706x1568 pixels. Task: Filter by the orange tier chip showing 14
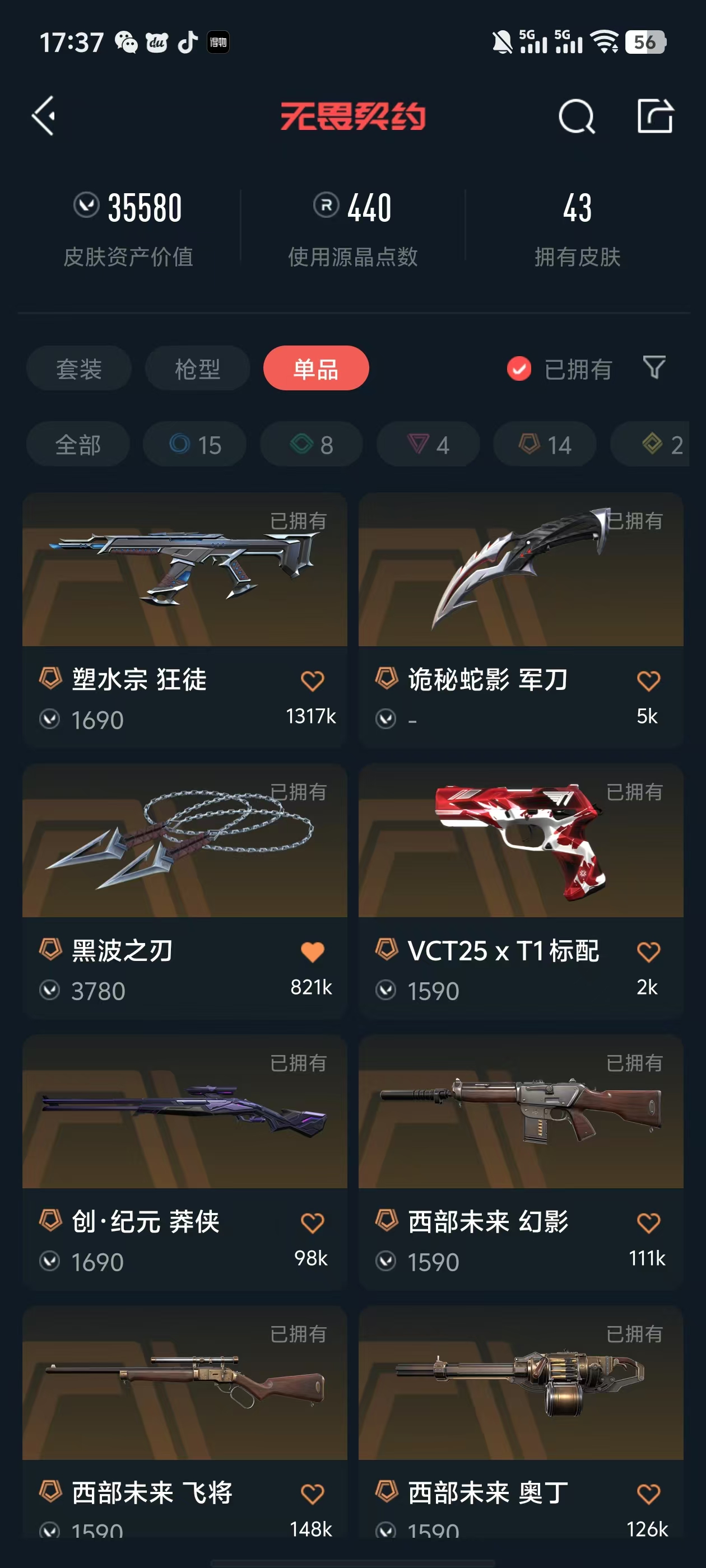tap(545, 444)
